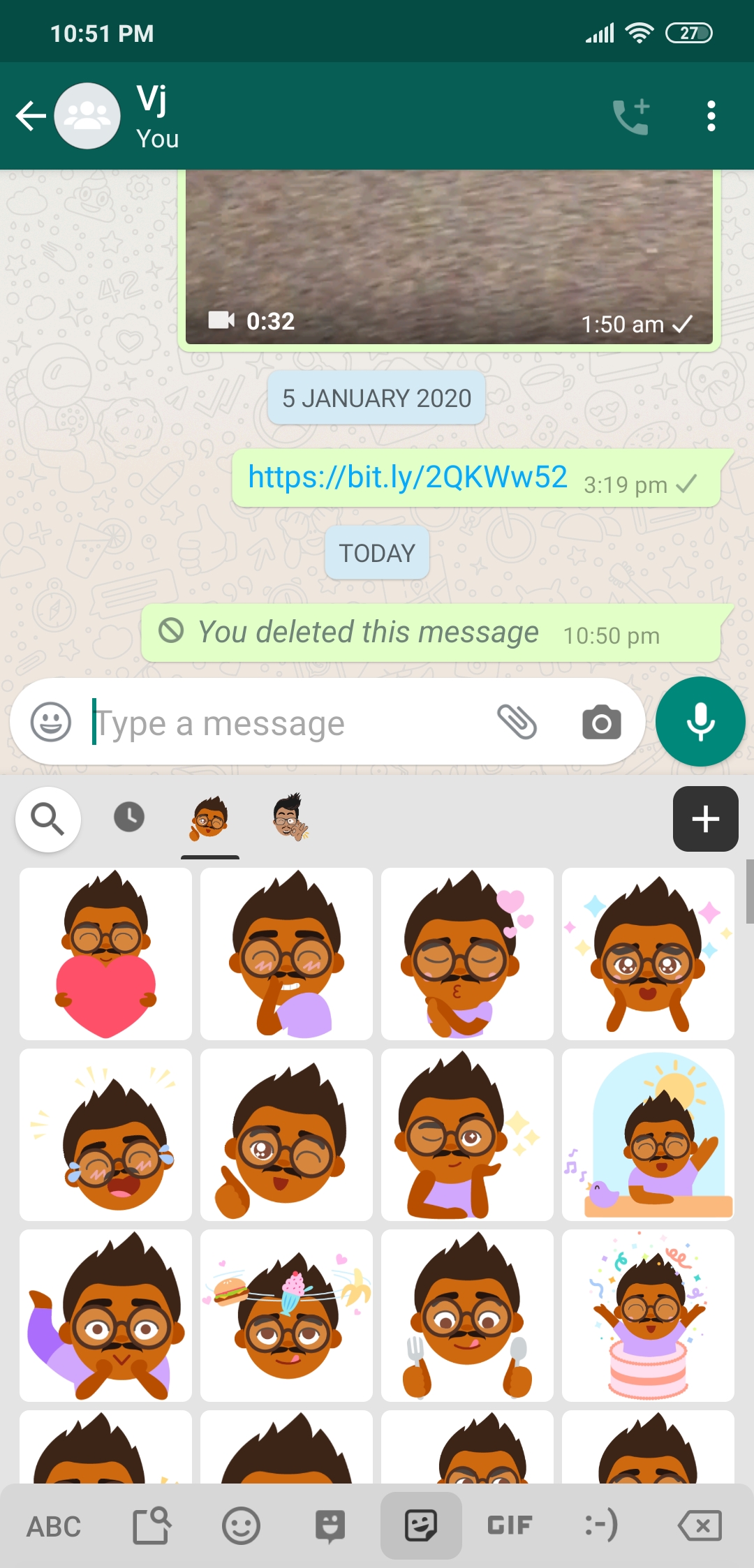The image size is (754, 1568).
Task: Focus the Type a message field
Action: [279, 723]
